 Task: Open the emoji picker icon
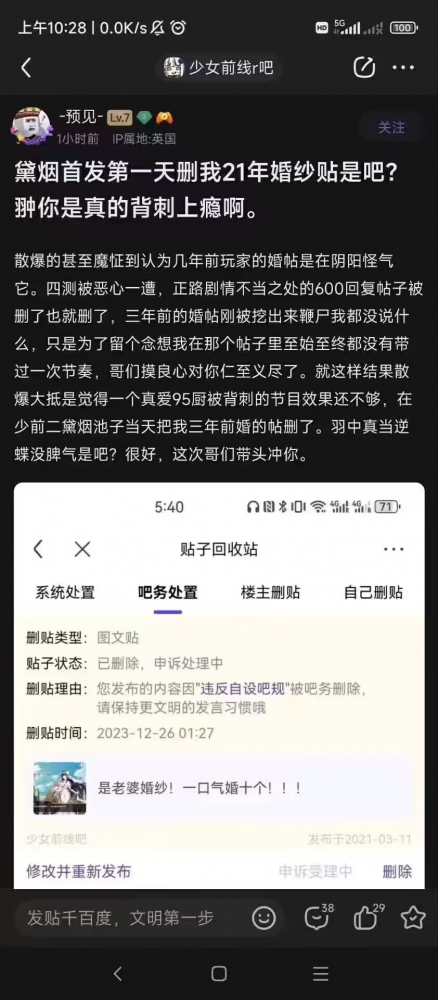tap(263, 918)
